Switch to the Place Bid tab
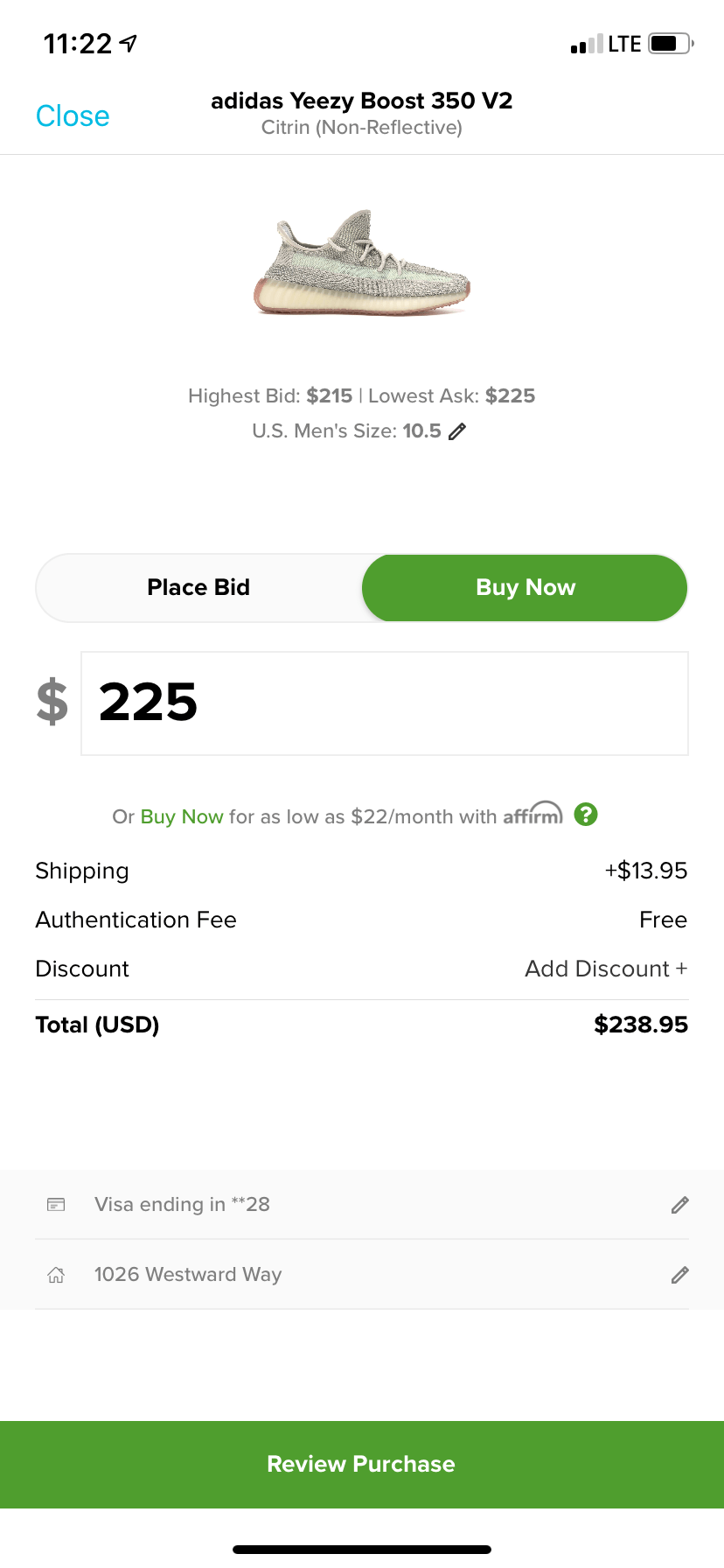The height and width of the screenshot is (1568, 724). click(198, 587)
